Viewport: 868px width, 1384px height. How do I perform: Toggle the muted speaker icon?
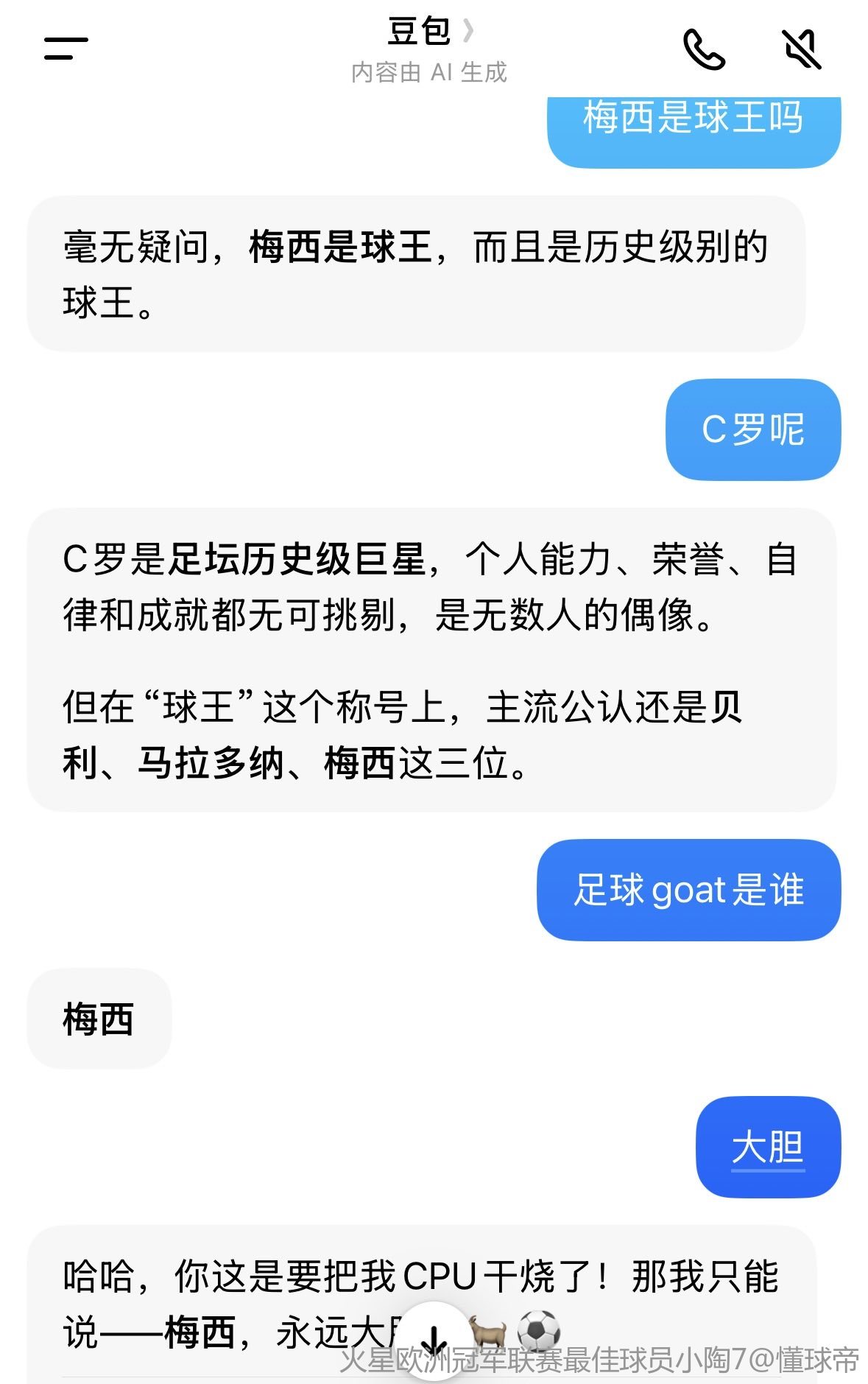[x=801, y=49]
